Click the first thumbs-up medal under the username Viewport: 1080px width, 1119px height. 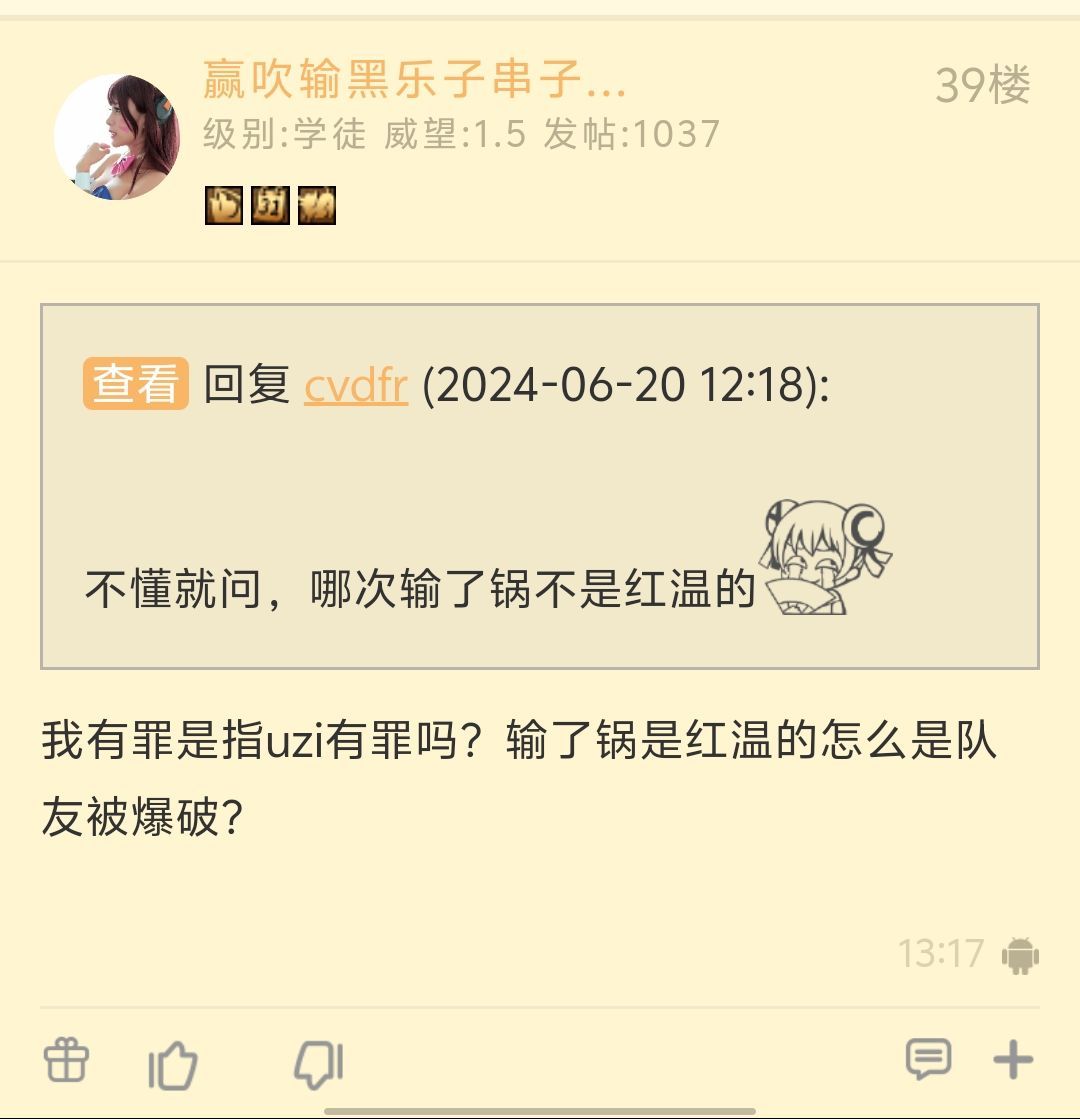(x=226, y=206)
